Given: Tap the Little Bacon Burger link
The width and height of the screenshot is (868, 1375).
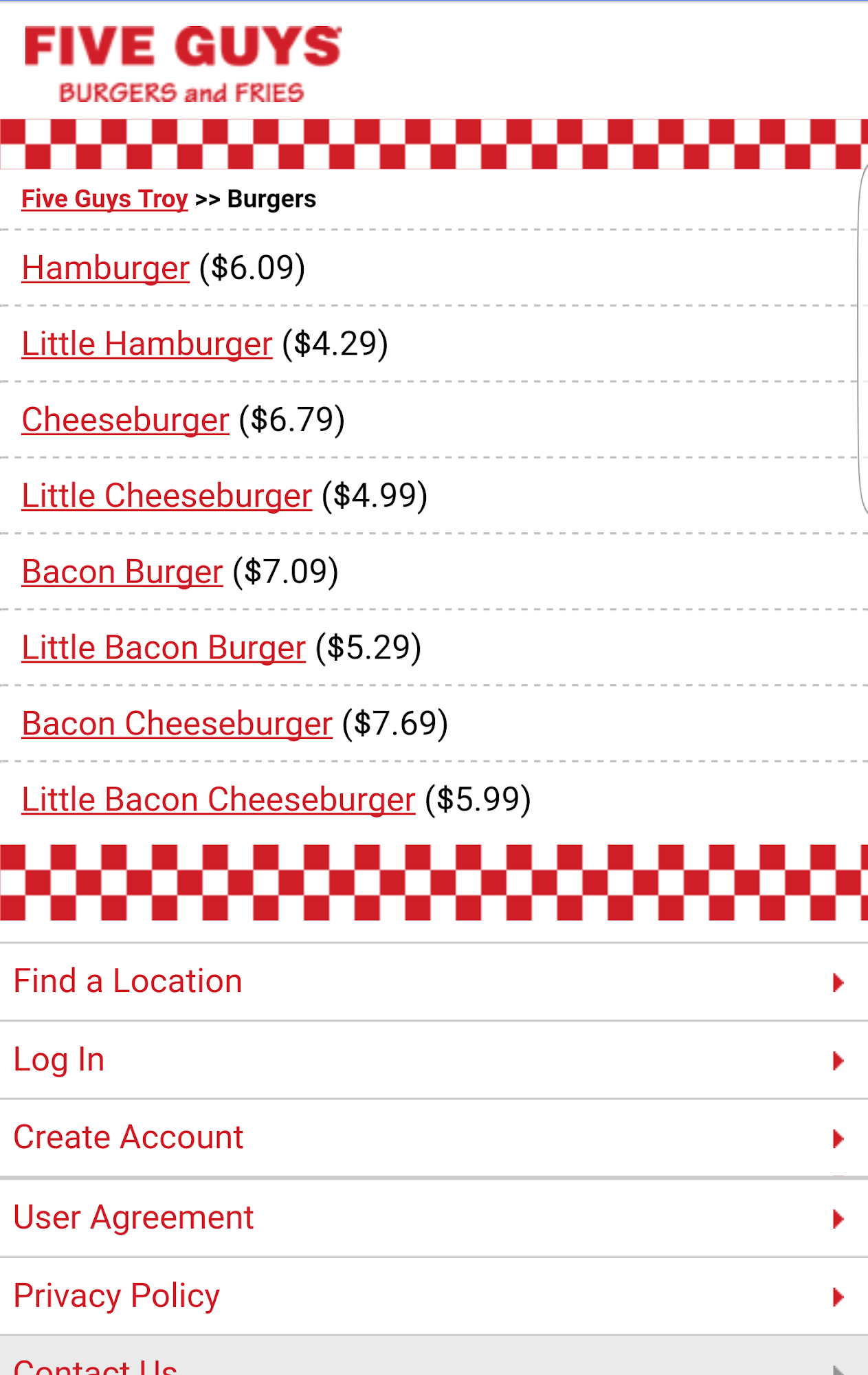Looking at the screenshot, I should [164, 648].
